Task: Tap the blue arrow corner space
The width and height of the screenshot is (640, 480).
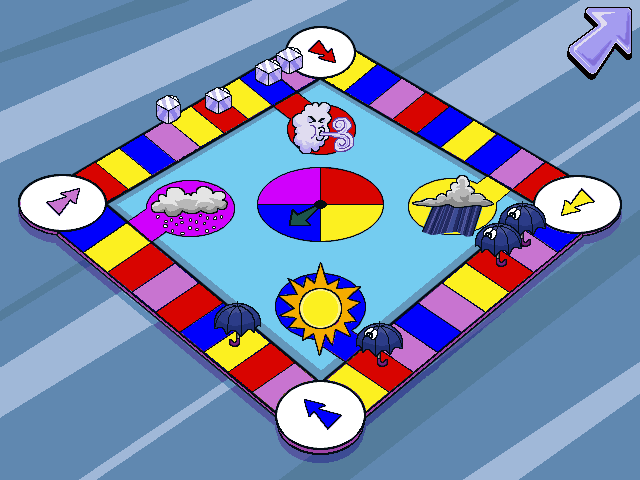Action: tap(319, 411)
